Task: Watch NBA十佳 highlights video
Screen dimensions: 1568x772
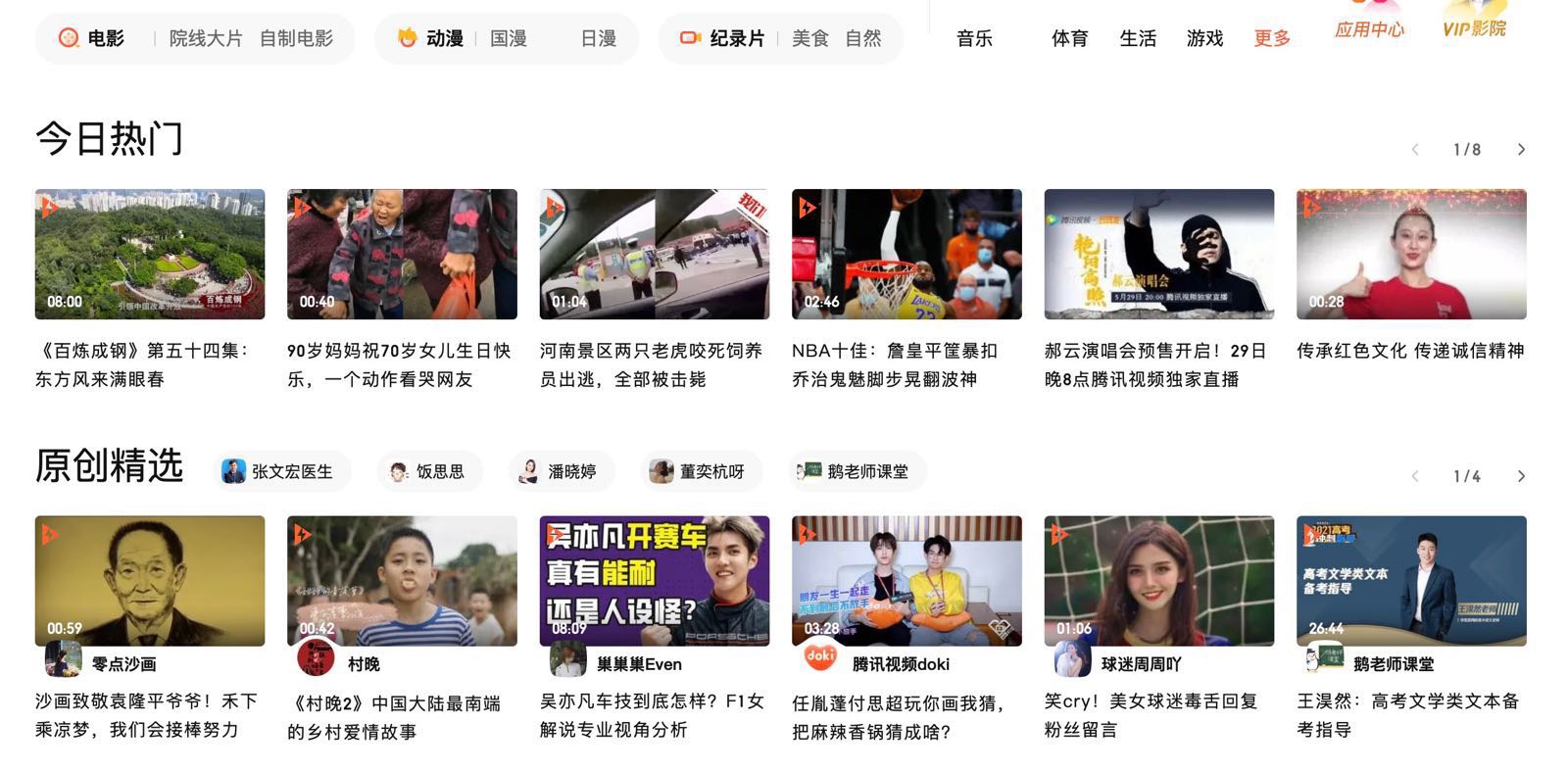Action: [x=906, y=254]
